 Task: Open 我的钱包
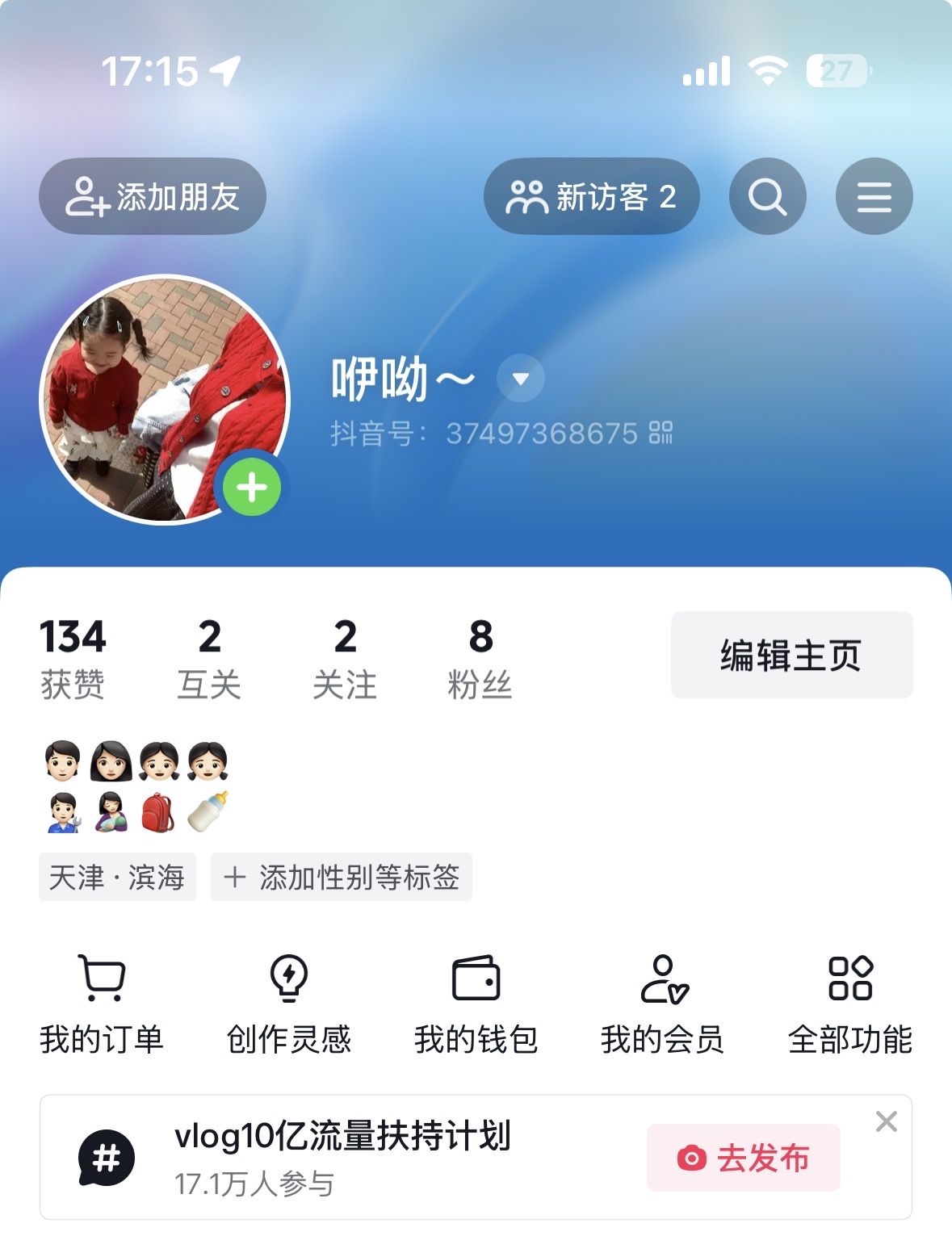476,1005
